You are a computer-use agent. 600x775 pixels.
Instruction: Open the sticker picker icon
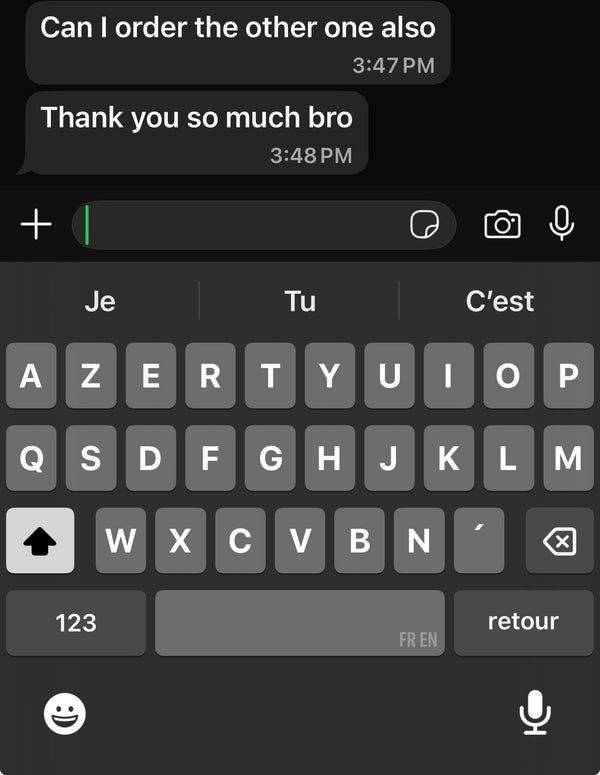(x=424, y=225)
